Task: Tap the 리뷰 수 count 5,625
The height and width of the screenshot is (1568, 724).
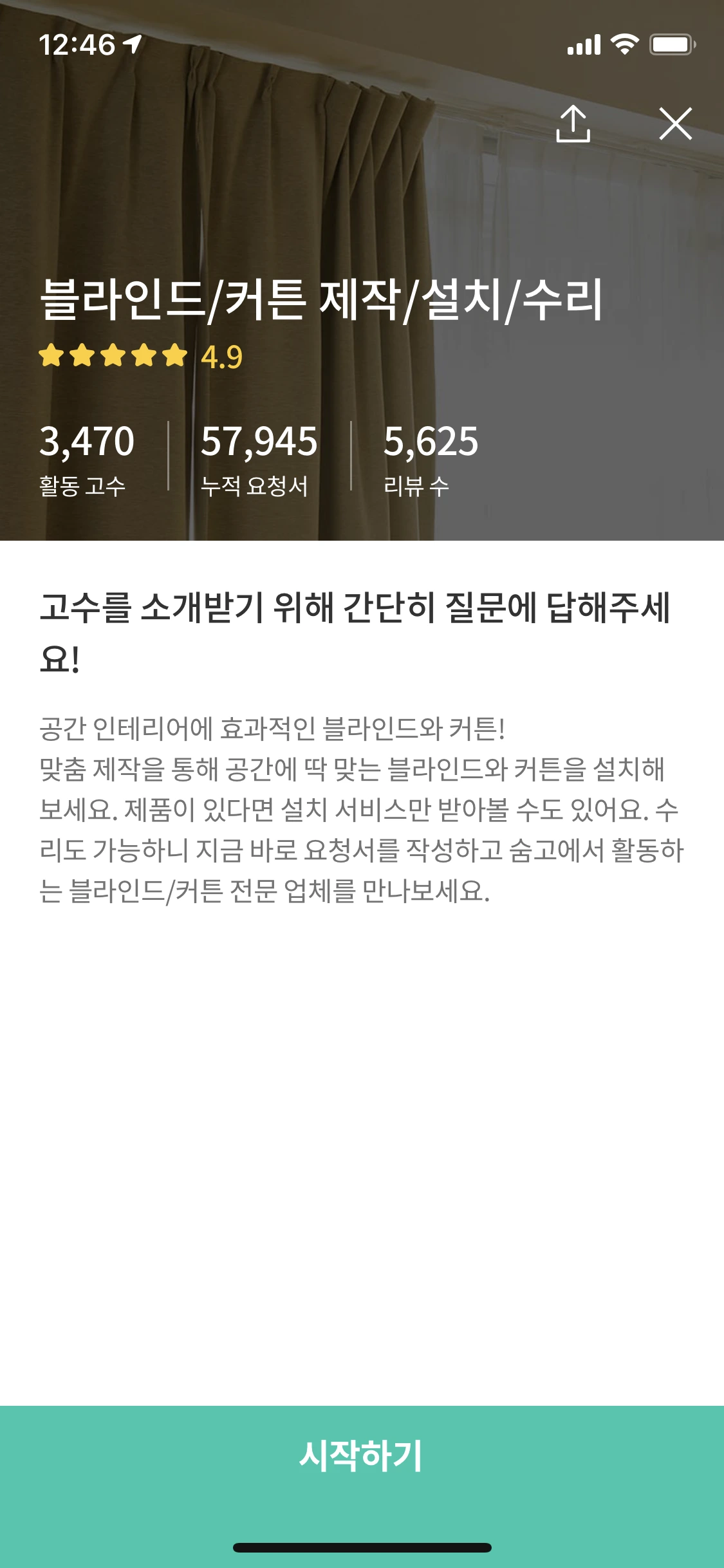Action: [430, 442]
